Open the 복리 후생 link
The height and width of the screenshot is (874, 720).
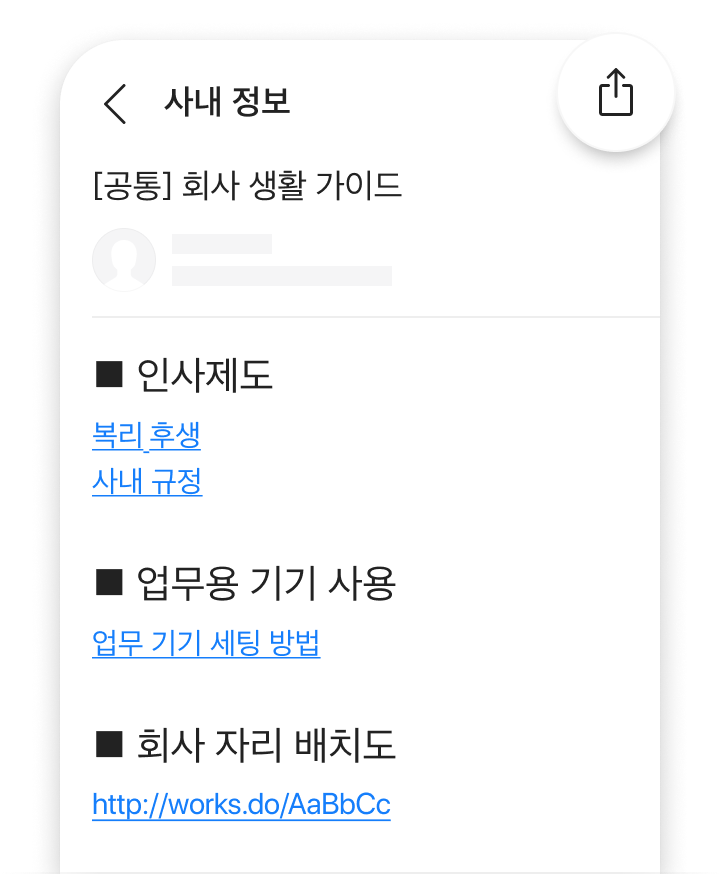click(147, 435)
